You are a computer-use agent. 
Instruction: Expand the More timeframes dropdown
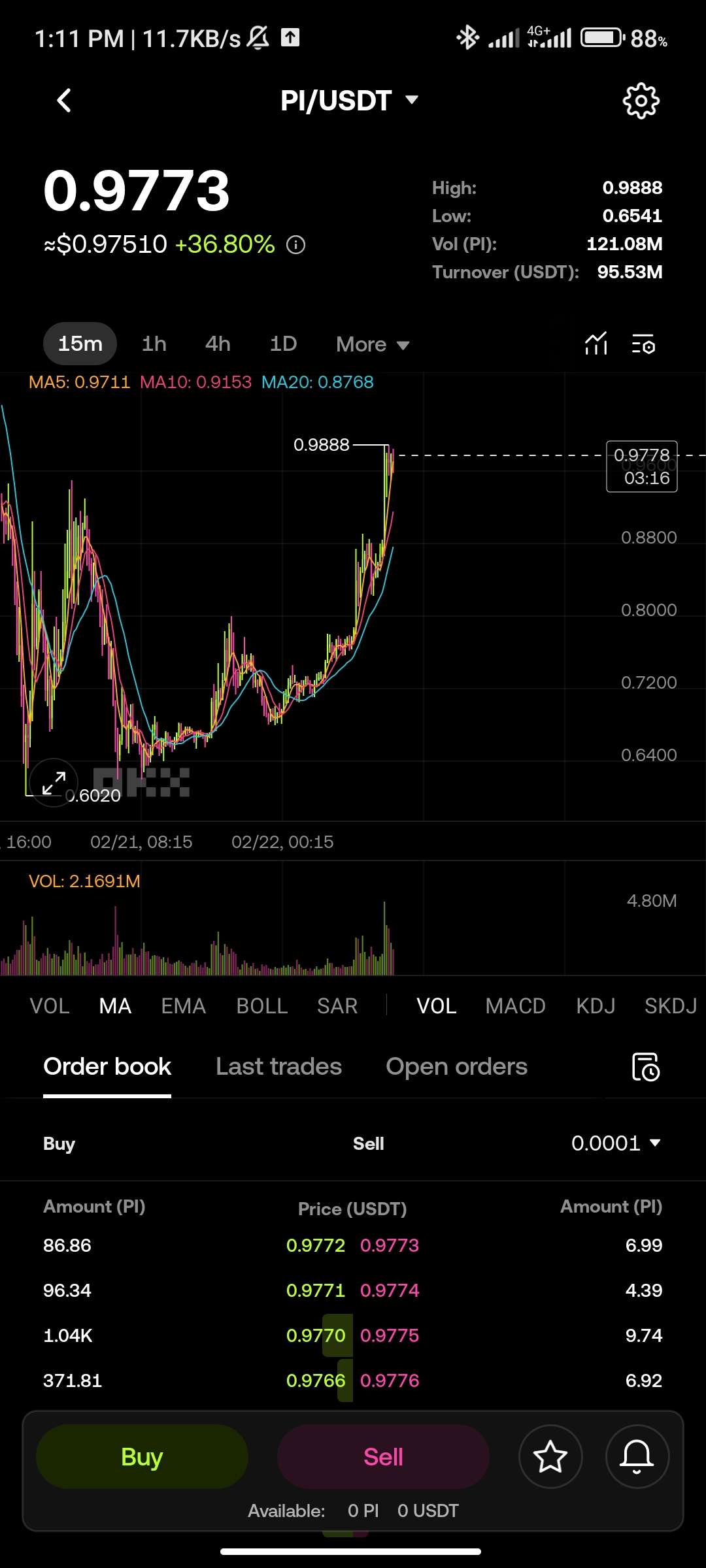pos(373,344)
